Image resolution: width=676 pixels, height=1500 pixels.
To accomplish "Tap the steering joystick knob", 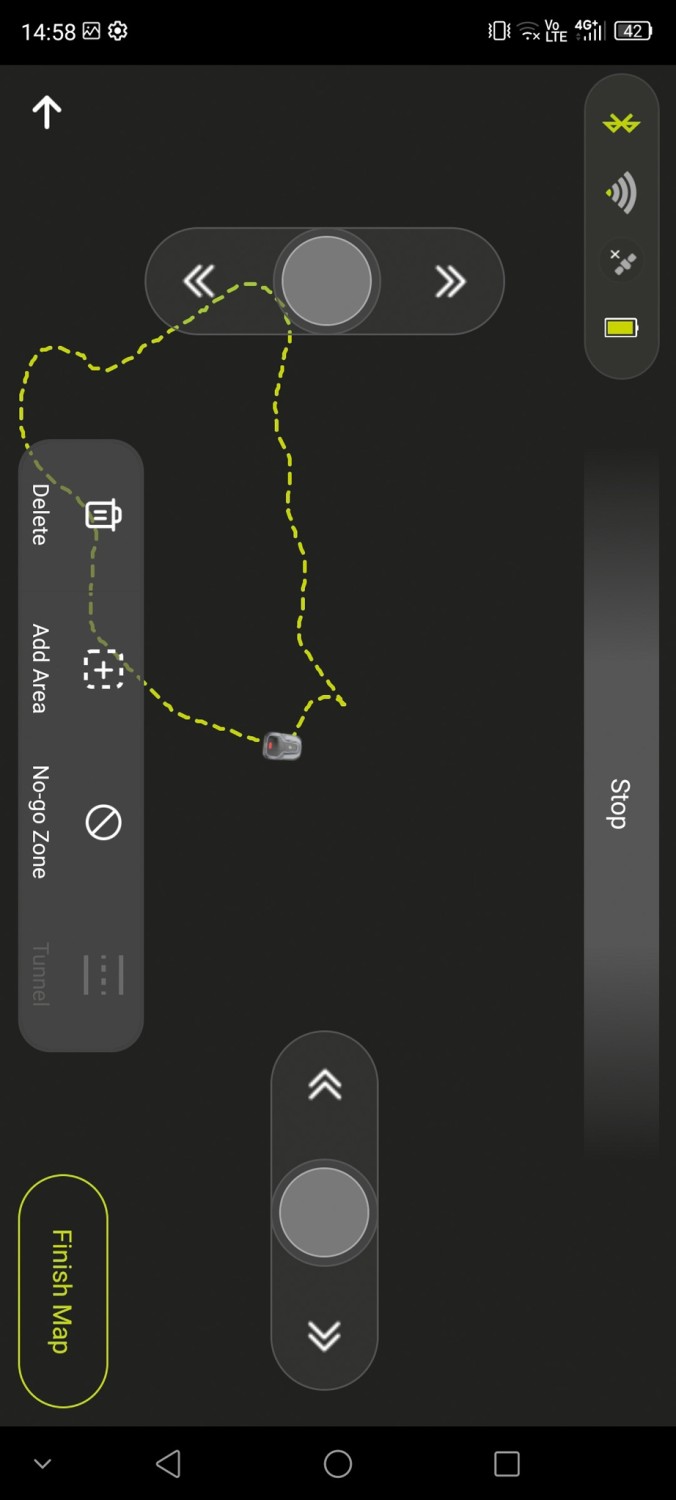I will pyautogui.click(x=326, y=281).
